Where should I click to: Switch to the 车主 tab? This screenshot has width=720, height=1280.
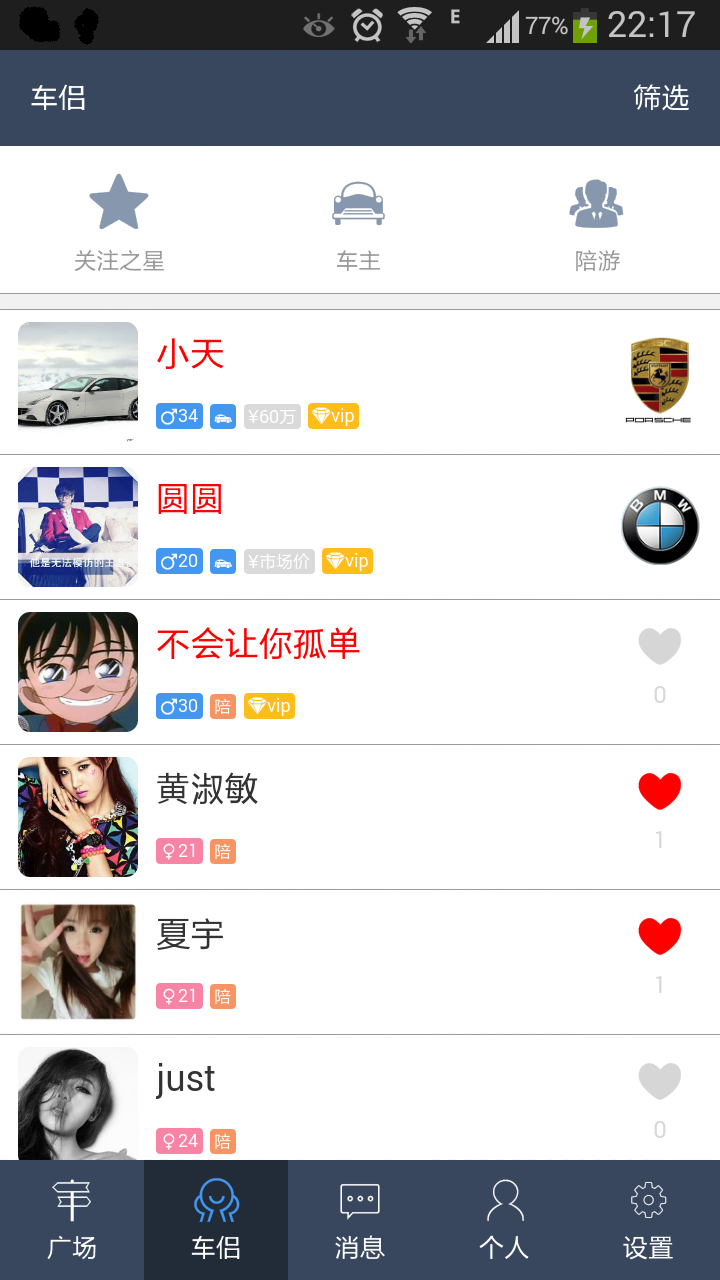359,222
